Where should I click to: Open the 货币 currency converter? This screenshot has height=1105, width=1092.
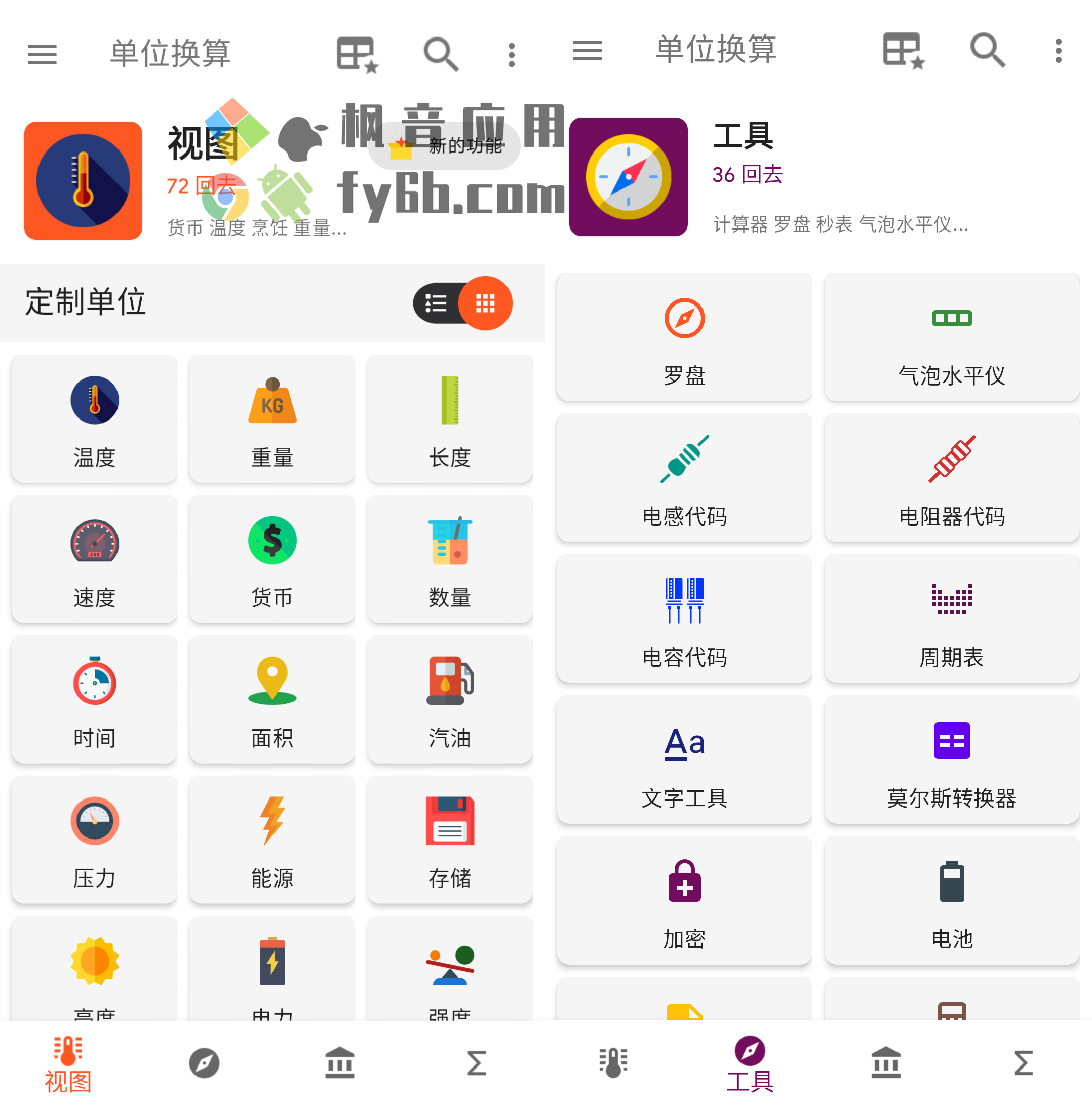click(272, 559)
